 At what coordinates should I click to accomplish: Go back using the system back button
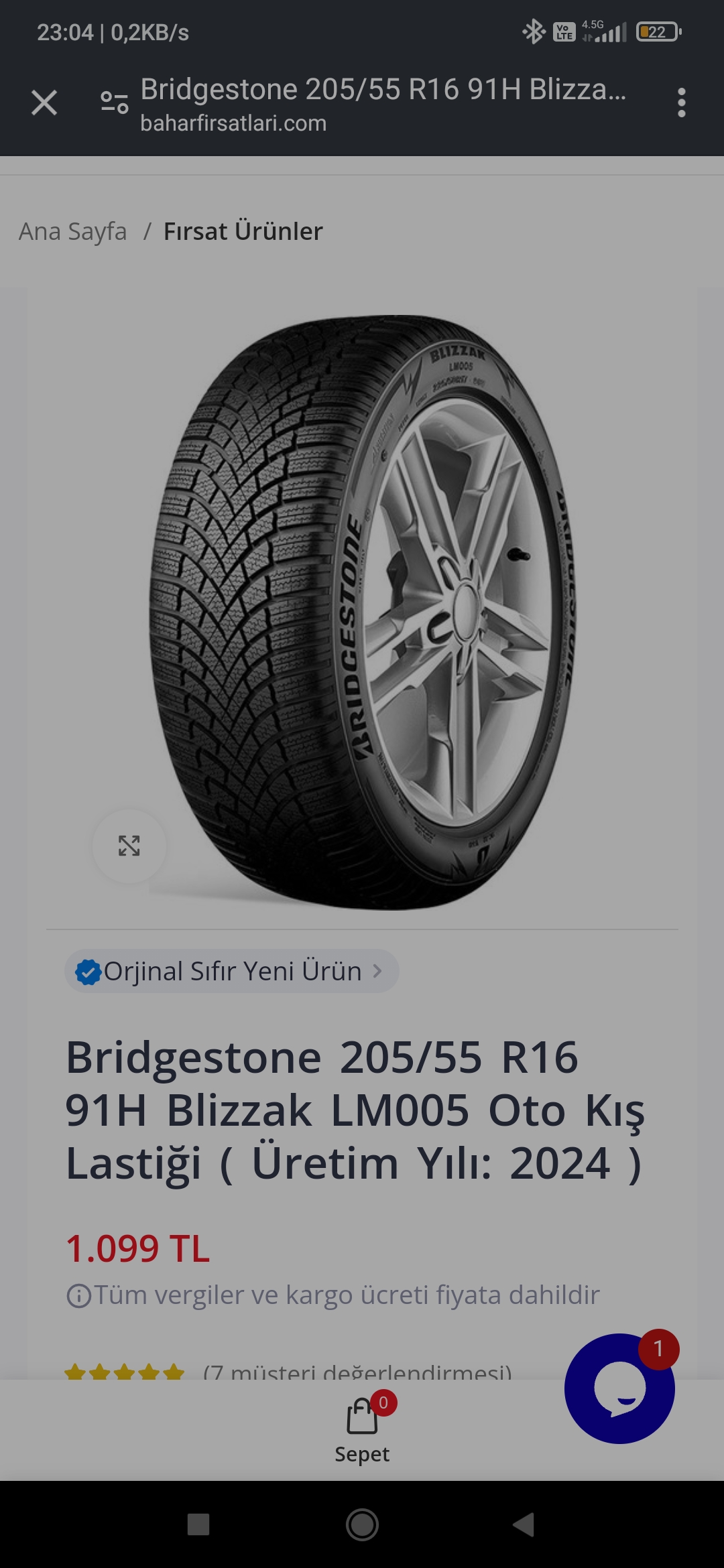pyautogui.click(x=524, y=1524)
